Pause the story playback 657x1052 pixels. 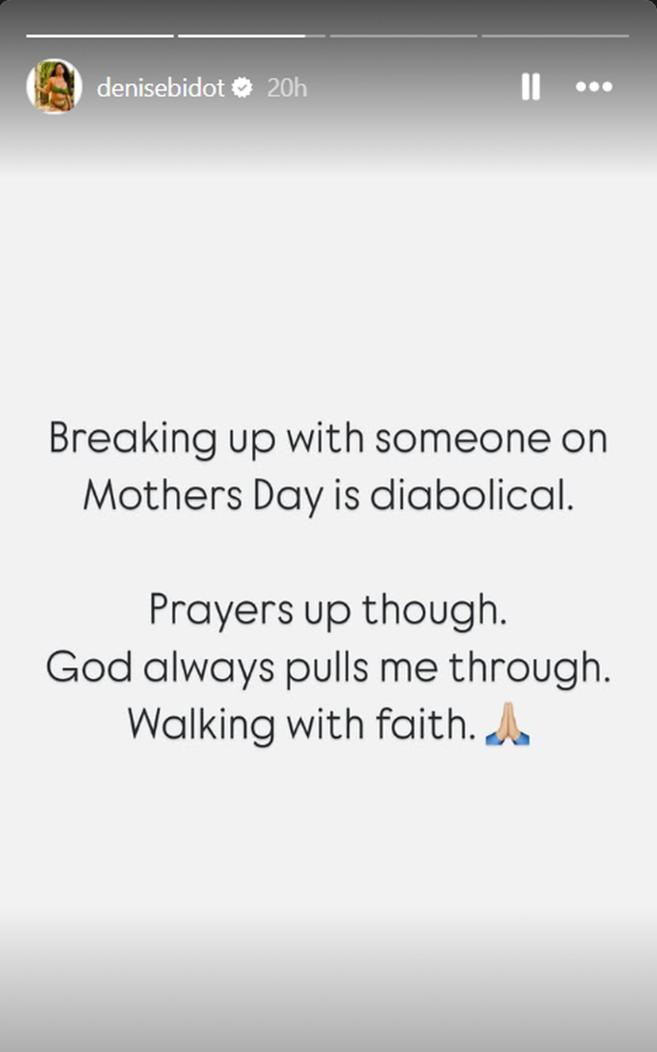(531, 88)
